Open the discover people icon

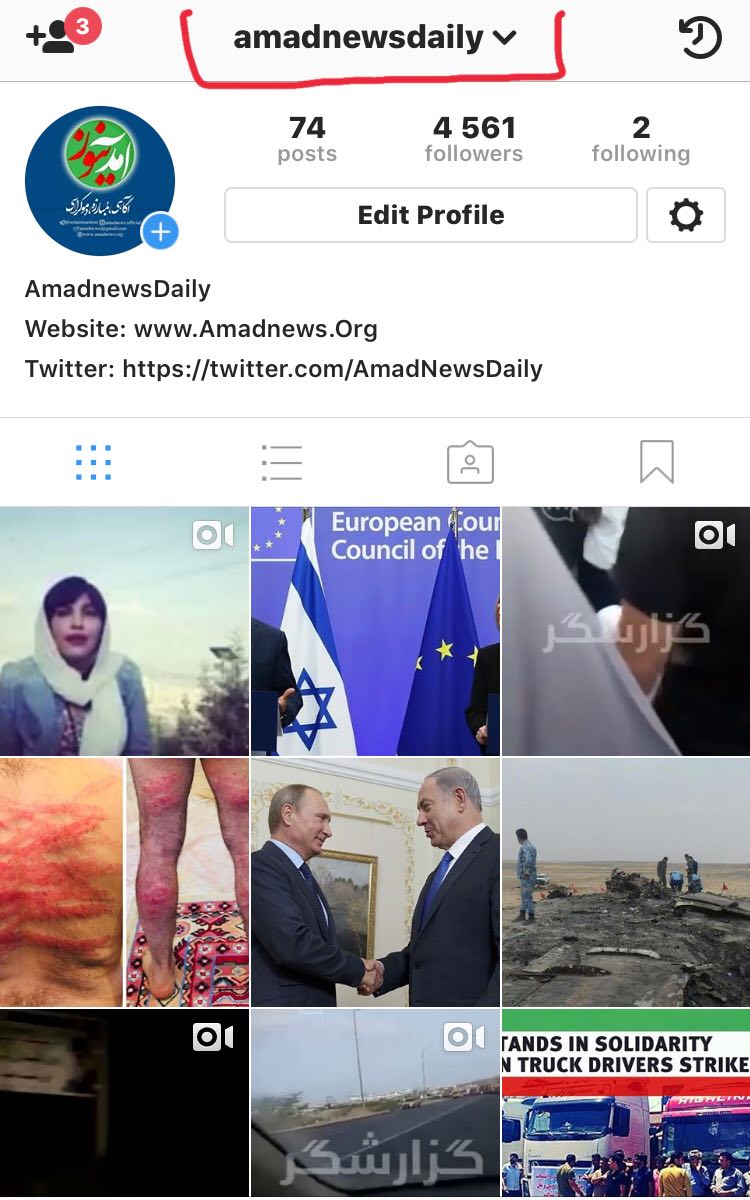click(x=52, y=37)
